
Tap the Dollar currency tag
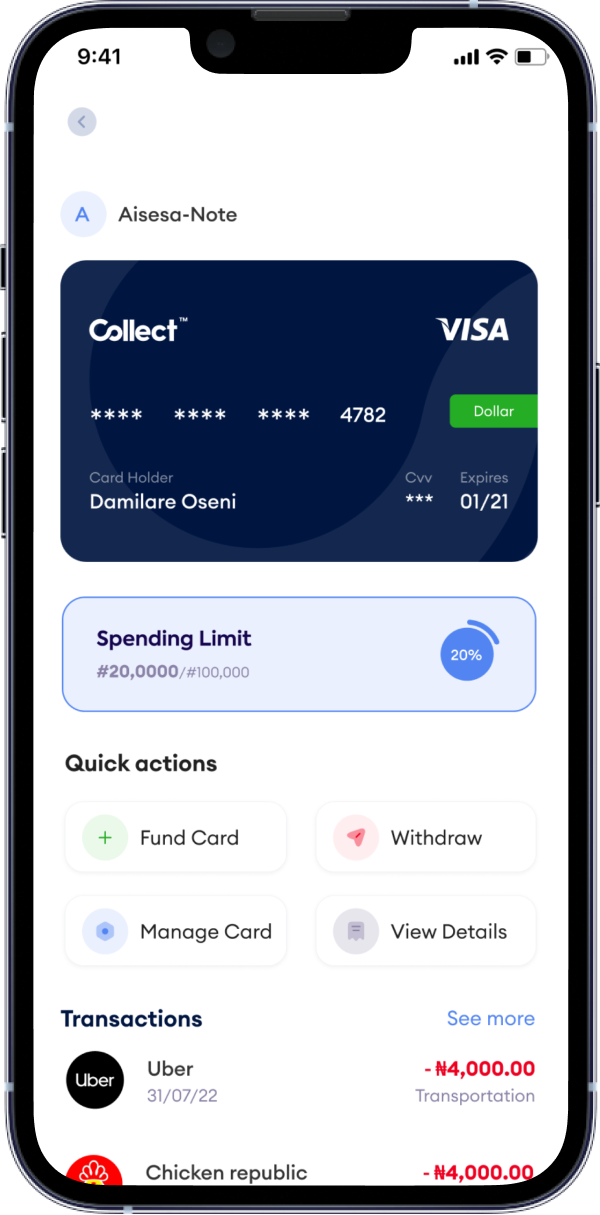click(x=493, y=411)
